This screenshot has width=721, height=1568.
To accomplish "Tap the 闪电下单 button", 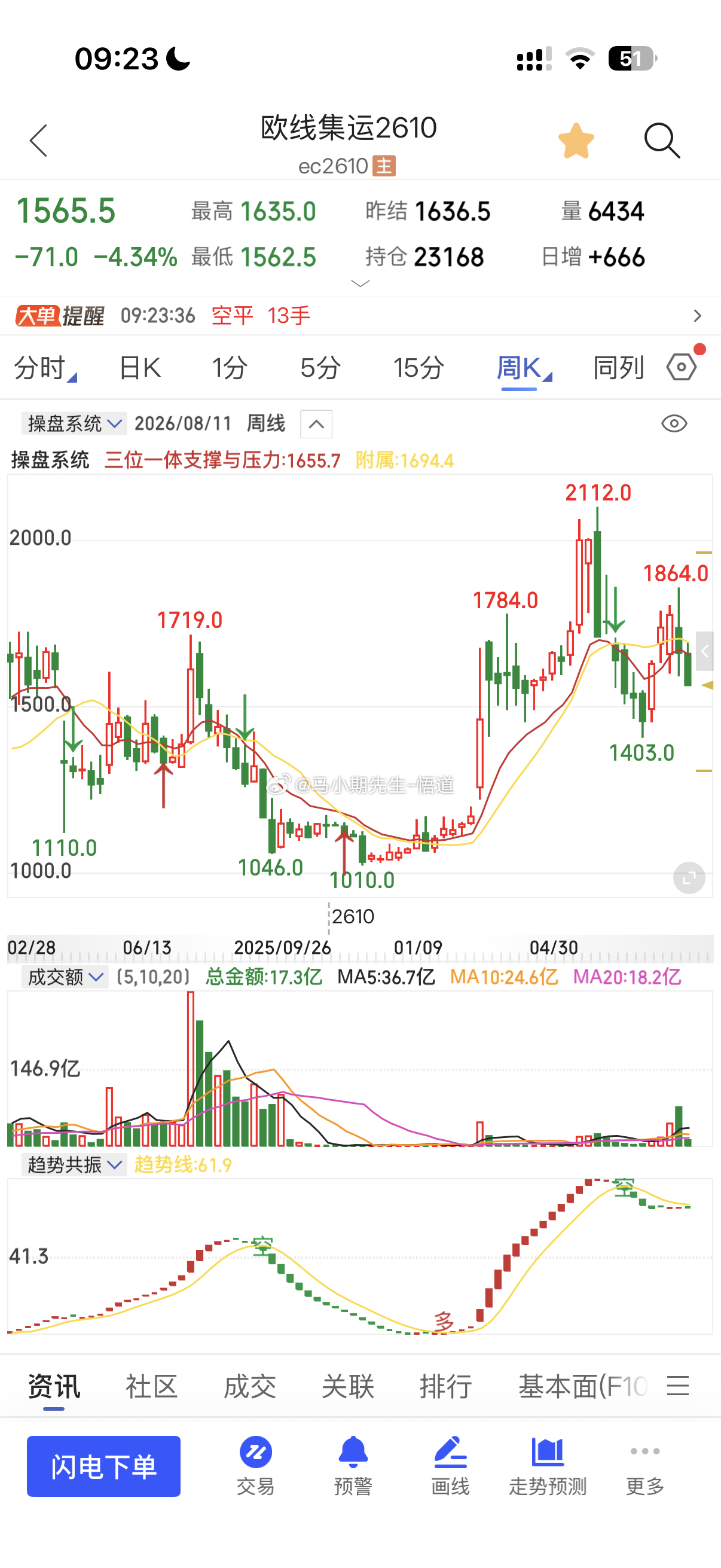I will [x=103, y=1466].
